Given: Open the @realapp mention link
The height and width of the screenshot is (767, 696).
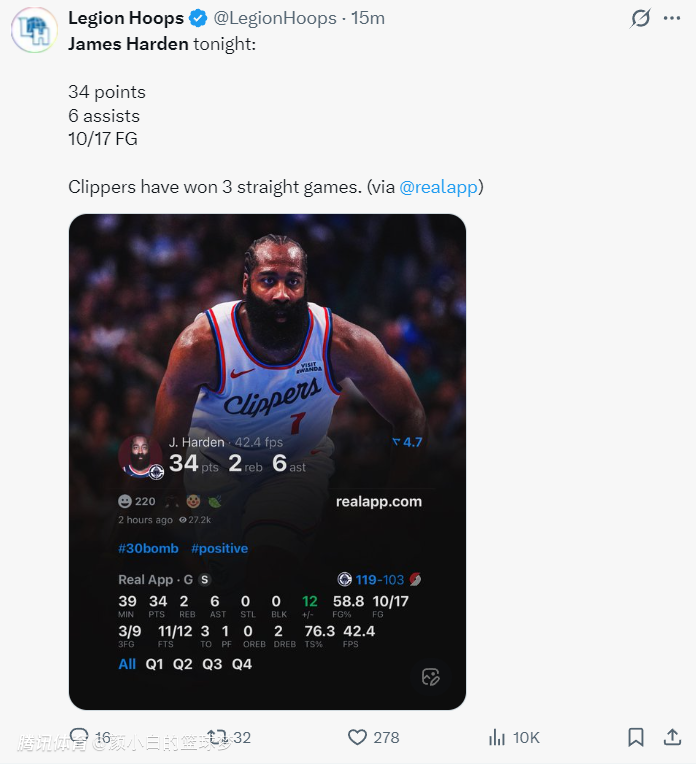Looking at the screenshot, I should point(440,187).
